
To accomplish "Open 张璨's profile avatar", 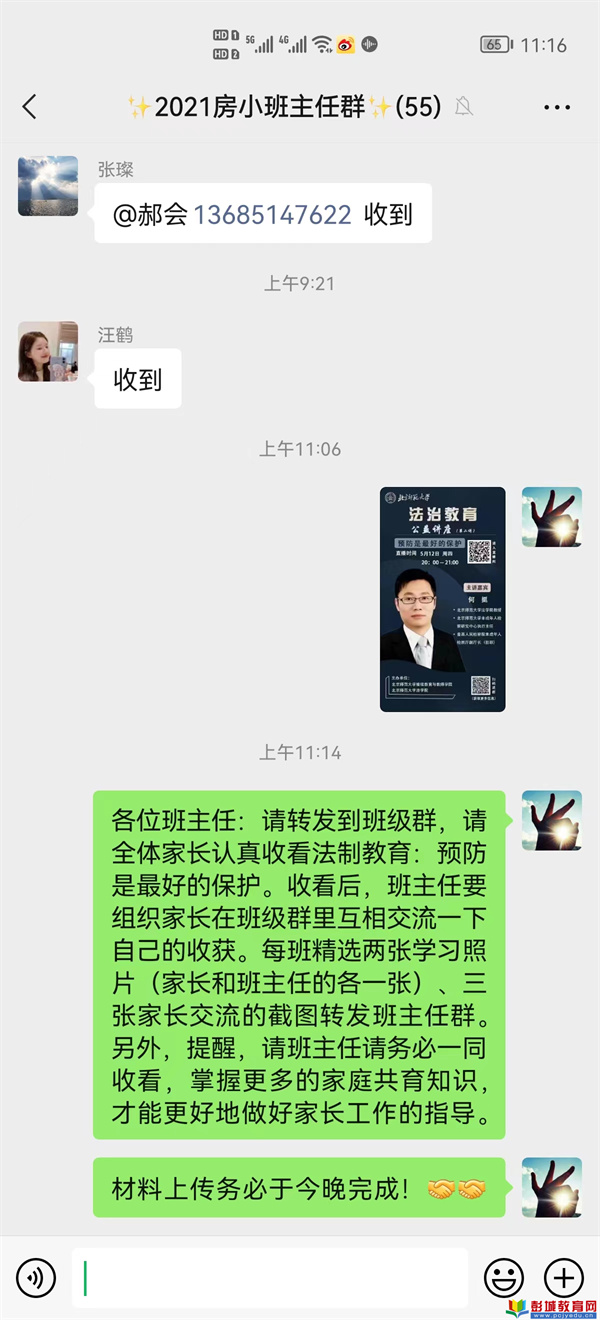I will tap(48, 186).
